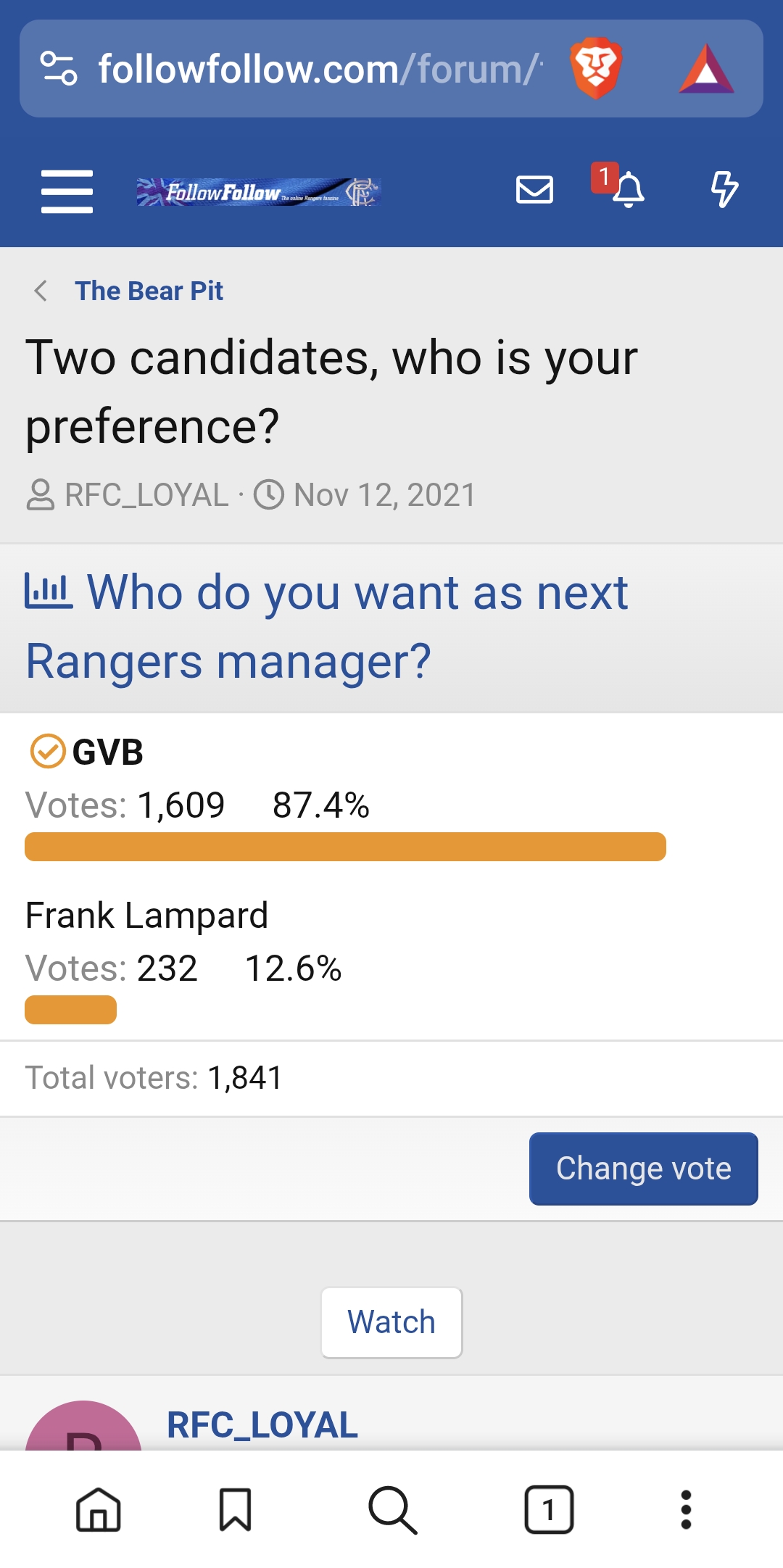Open the tab switcher
This screenshot has height=1568, width=783.
point(549,1510)
